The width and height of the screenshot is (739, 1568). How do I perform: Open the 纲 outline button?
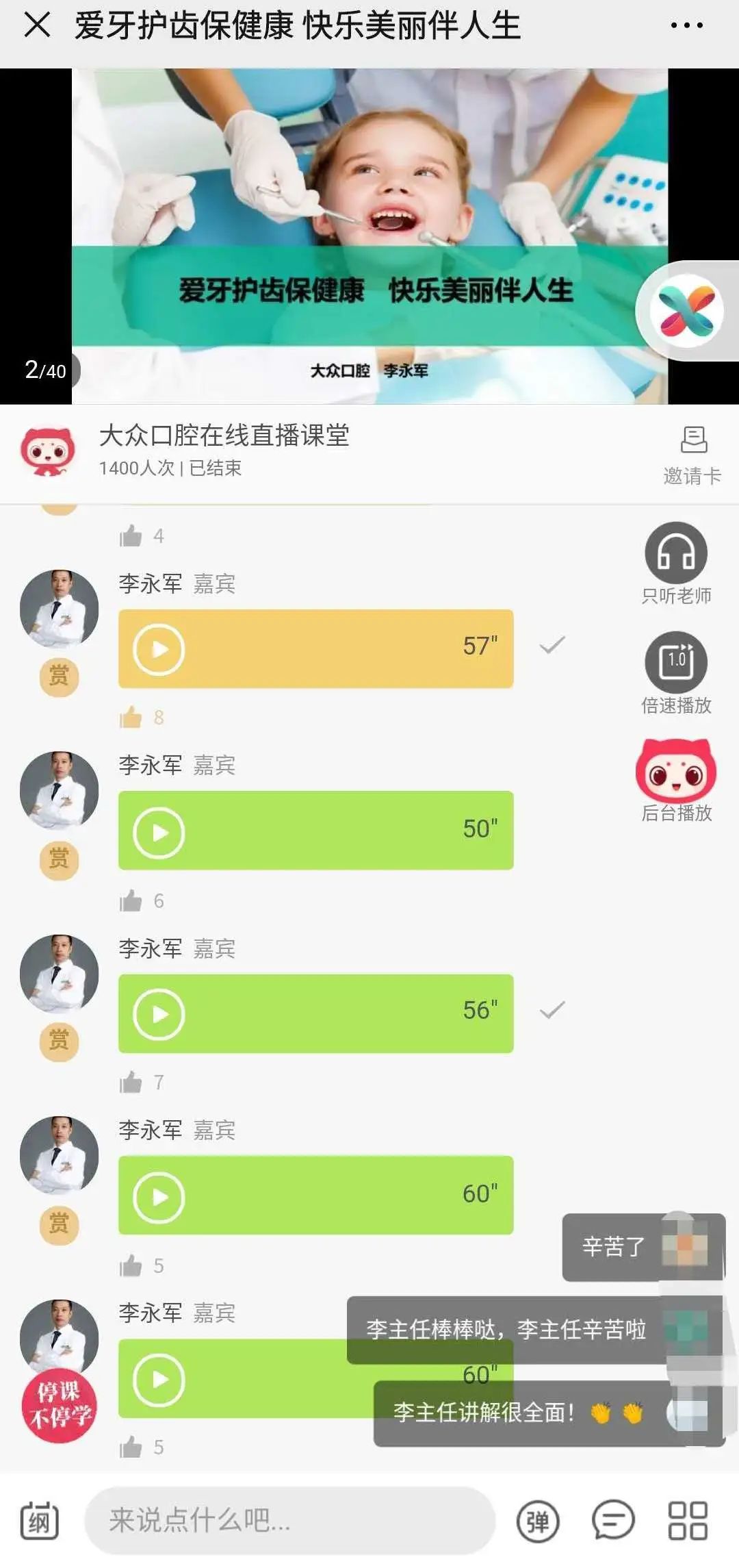pyautogui.click(x=39, y=1521)
